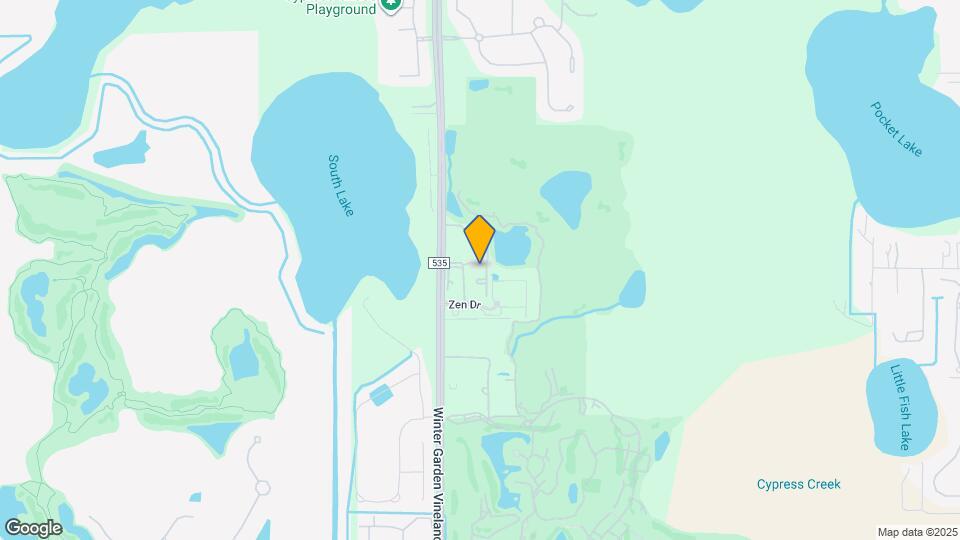The height and width of the screenshot is (540, 960).
Task: Tap the orange location pin near Zen Dr
Action: 480,238
